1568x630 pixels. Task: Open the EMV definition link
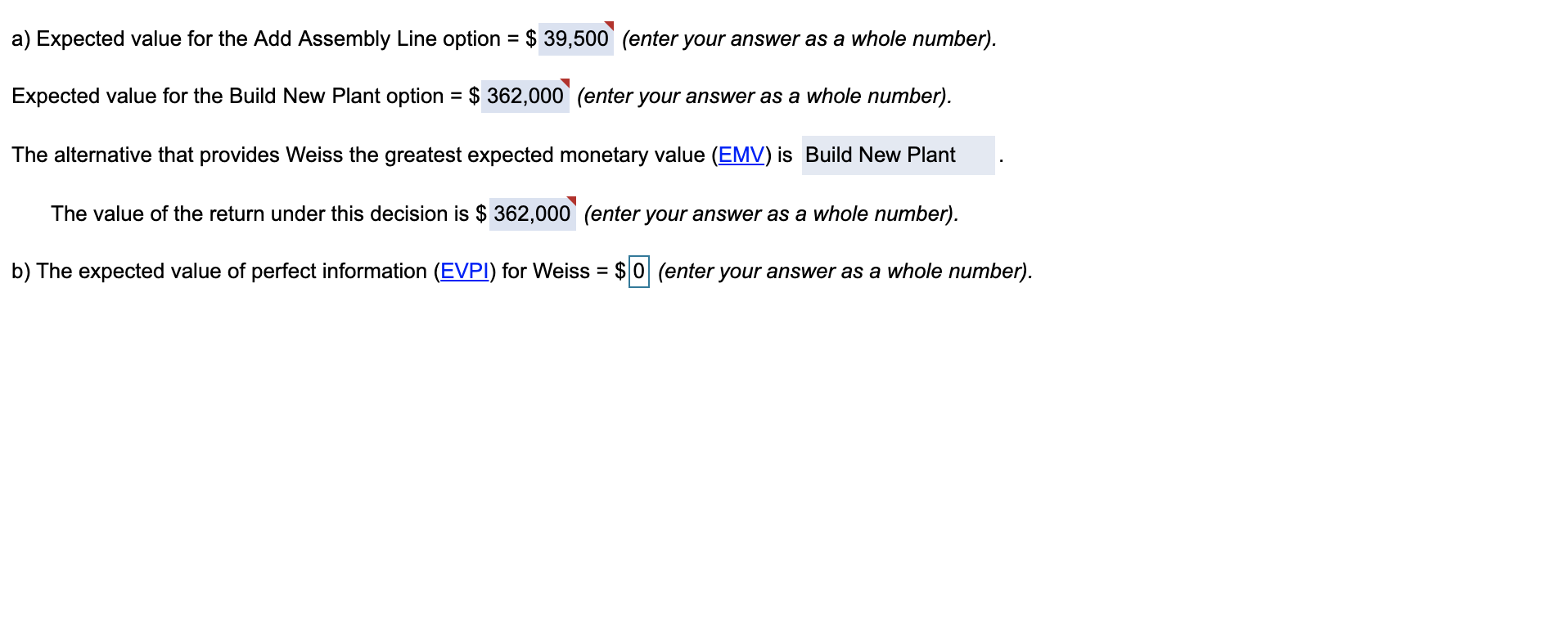[741, 155]
